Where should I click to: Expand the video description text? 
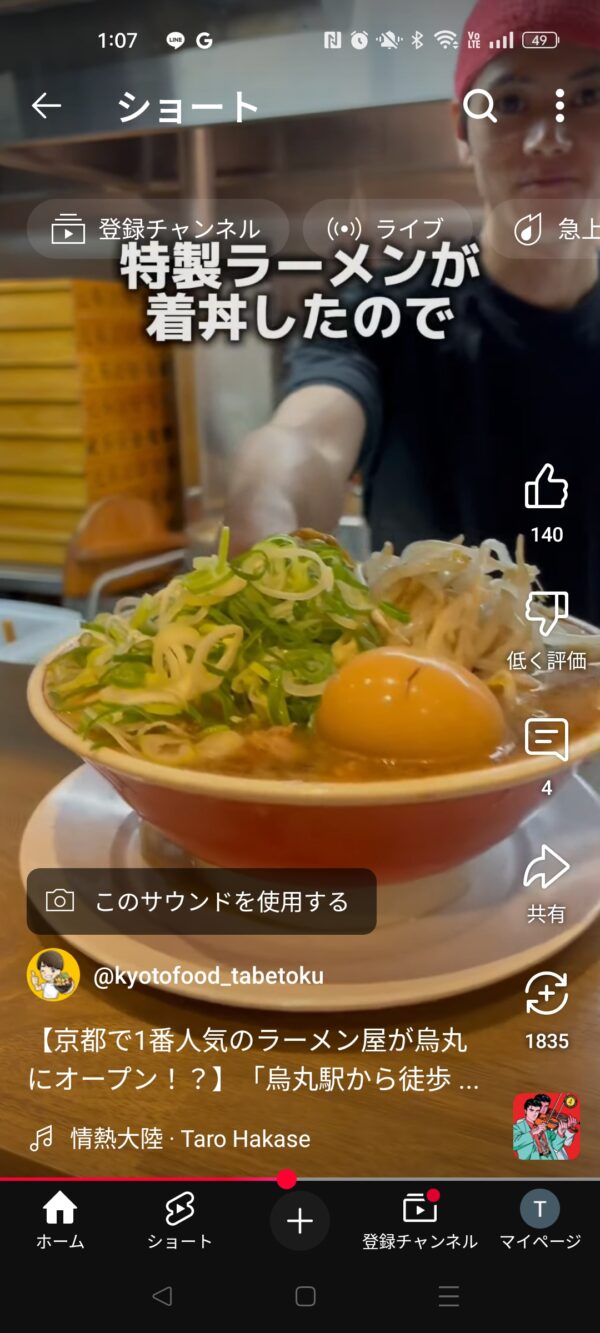[248, 1061]
